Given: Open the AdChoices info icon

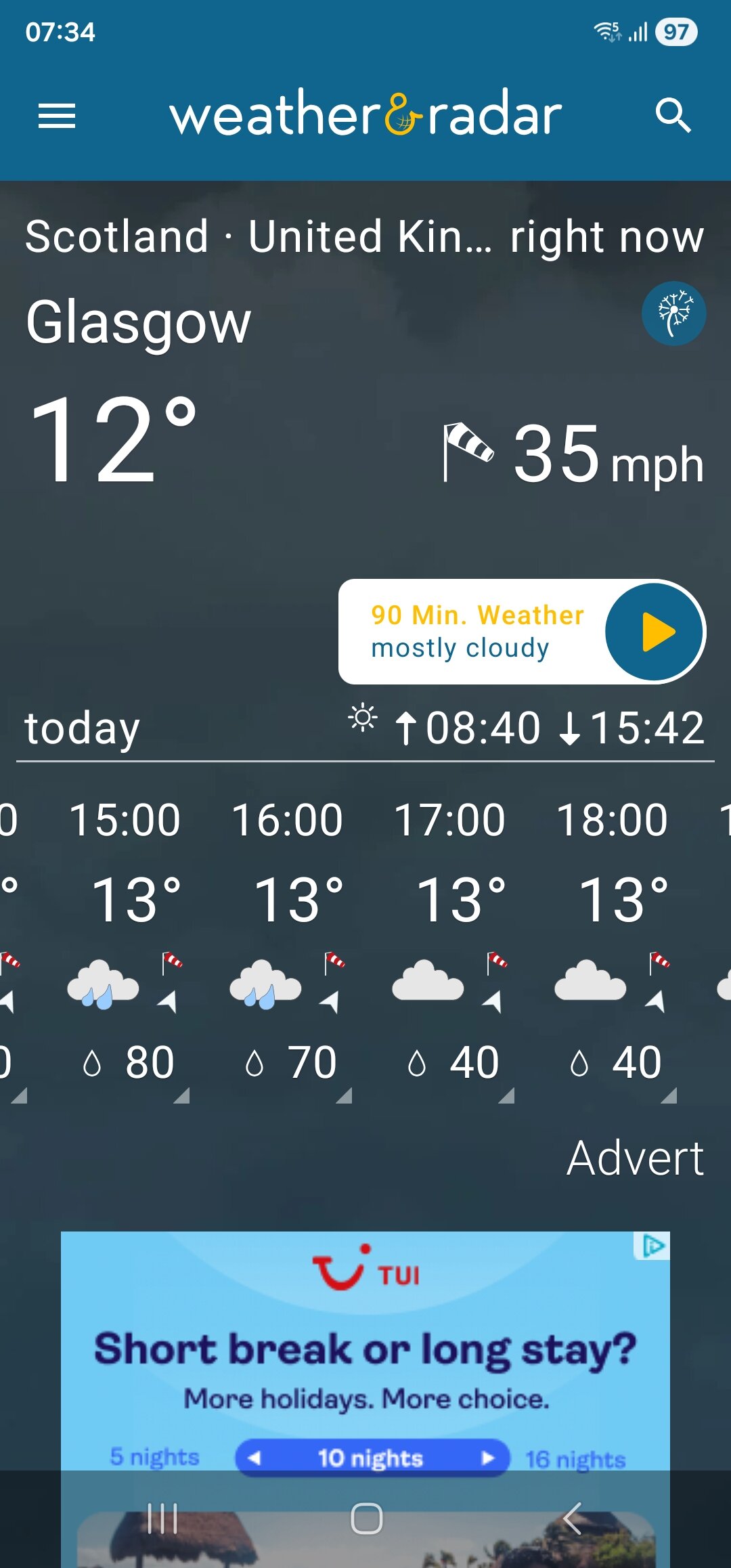Looking at the screenshot, I should click(x=652, y=1246).
